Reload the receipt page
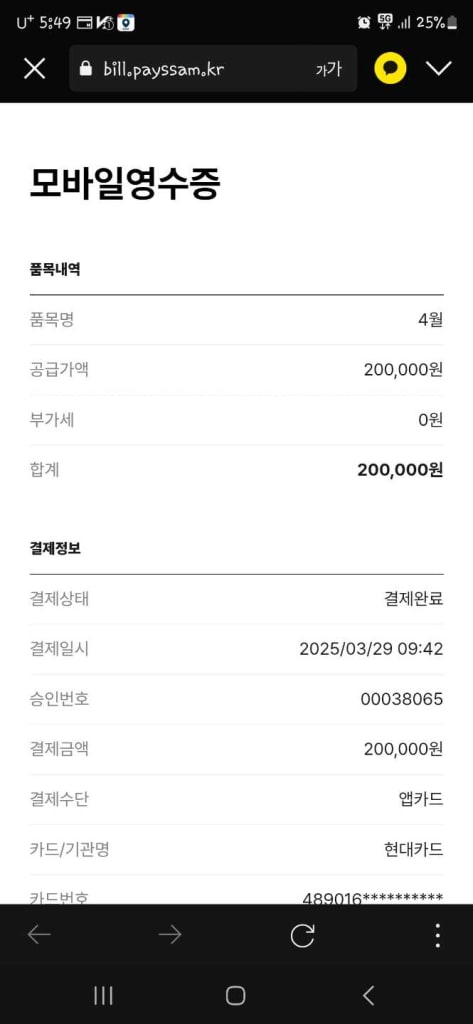Image resolution: width=473 pixels, height=1024 pixels. 302,935
